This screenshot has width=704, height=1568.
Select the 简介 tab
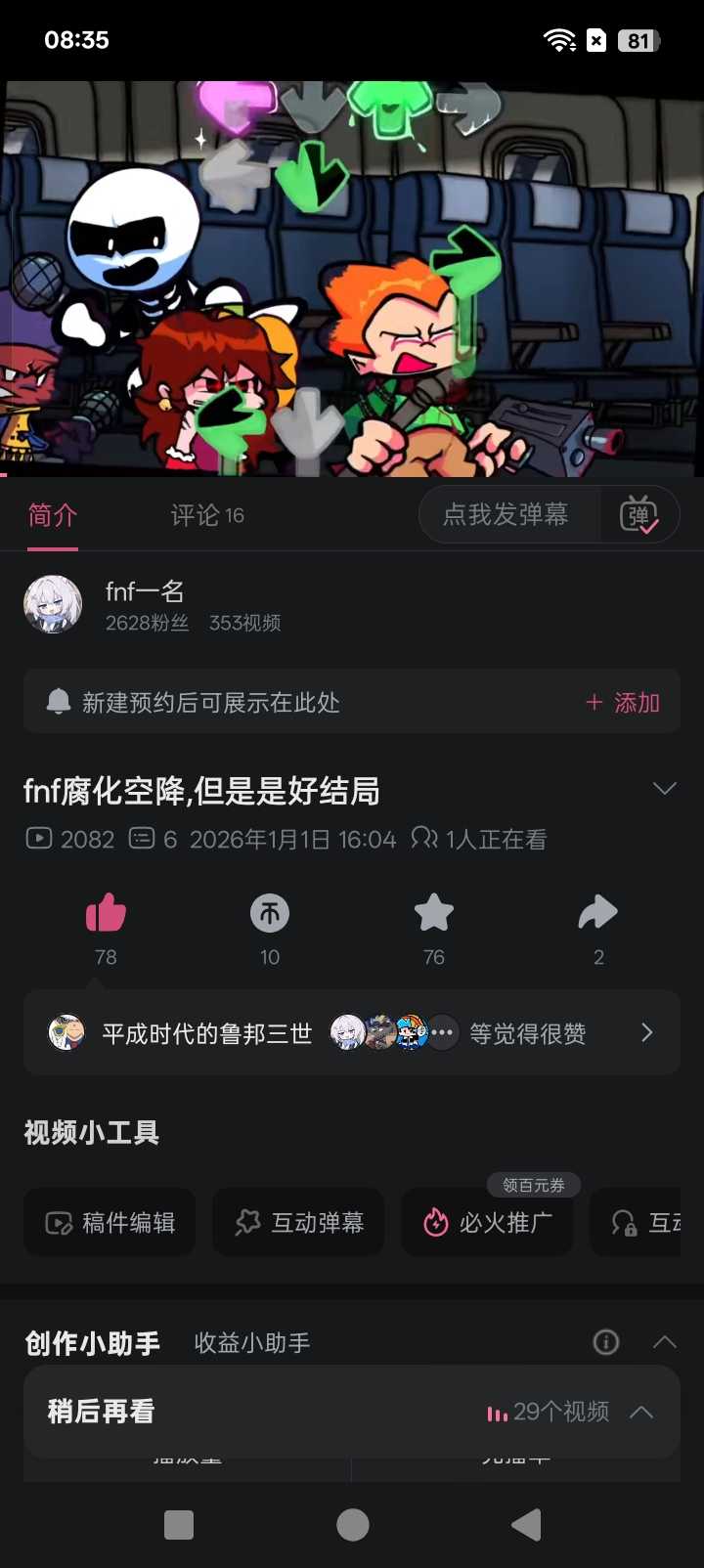point(53,515)
